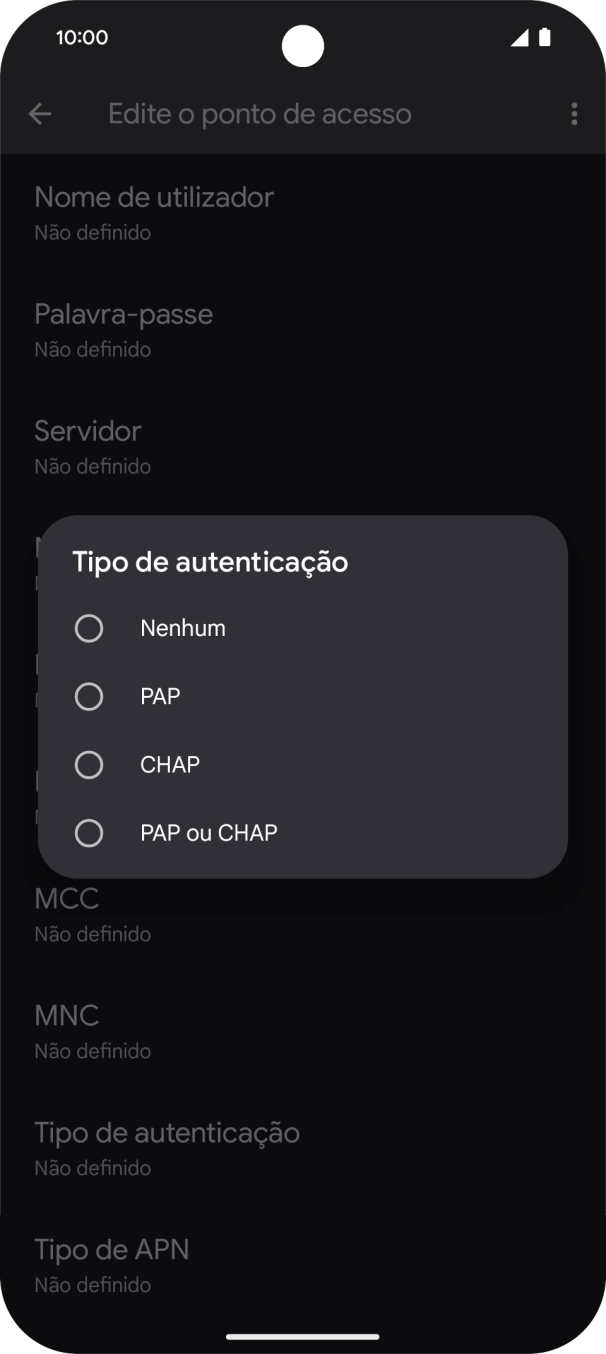Choose PAP as authentication type

tap(89, 697)
